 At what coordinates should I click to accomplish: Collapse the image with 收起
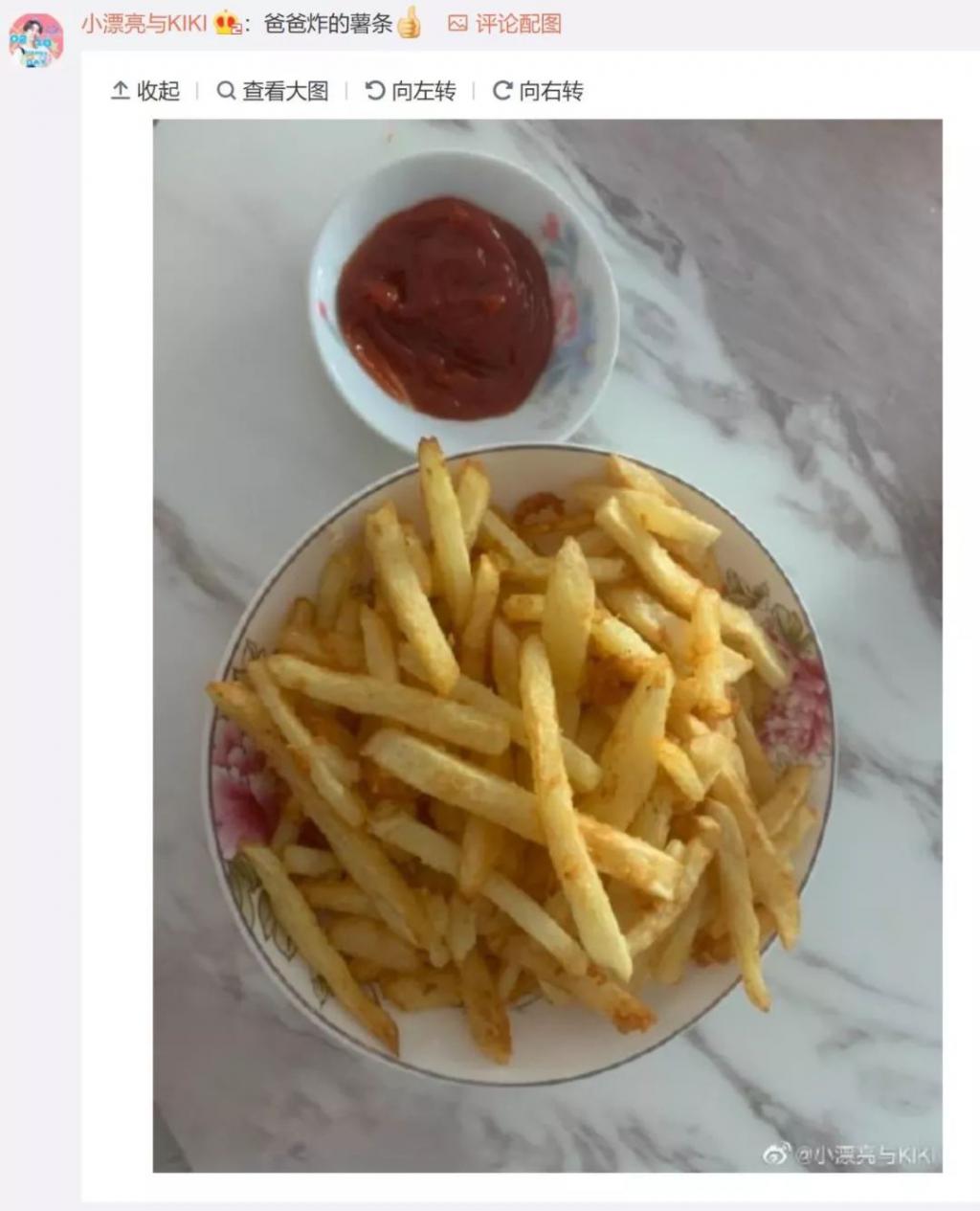pyautogui.click(x=145, y=91)
